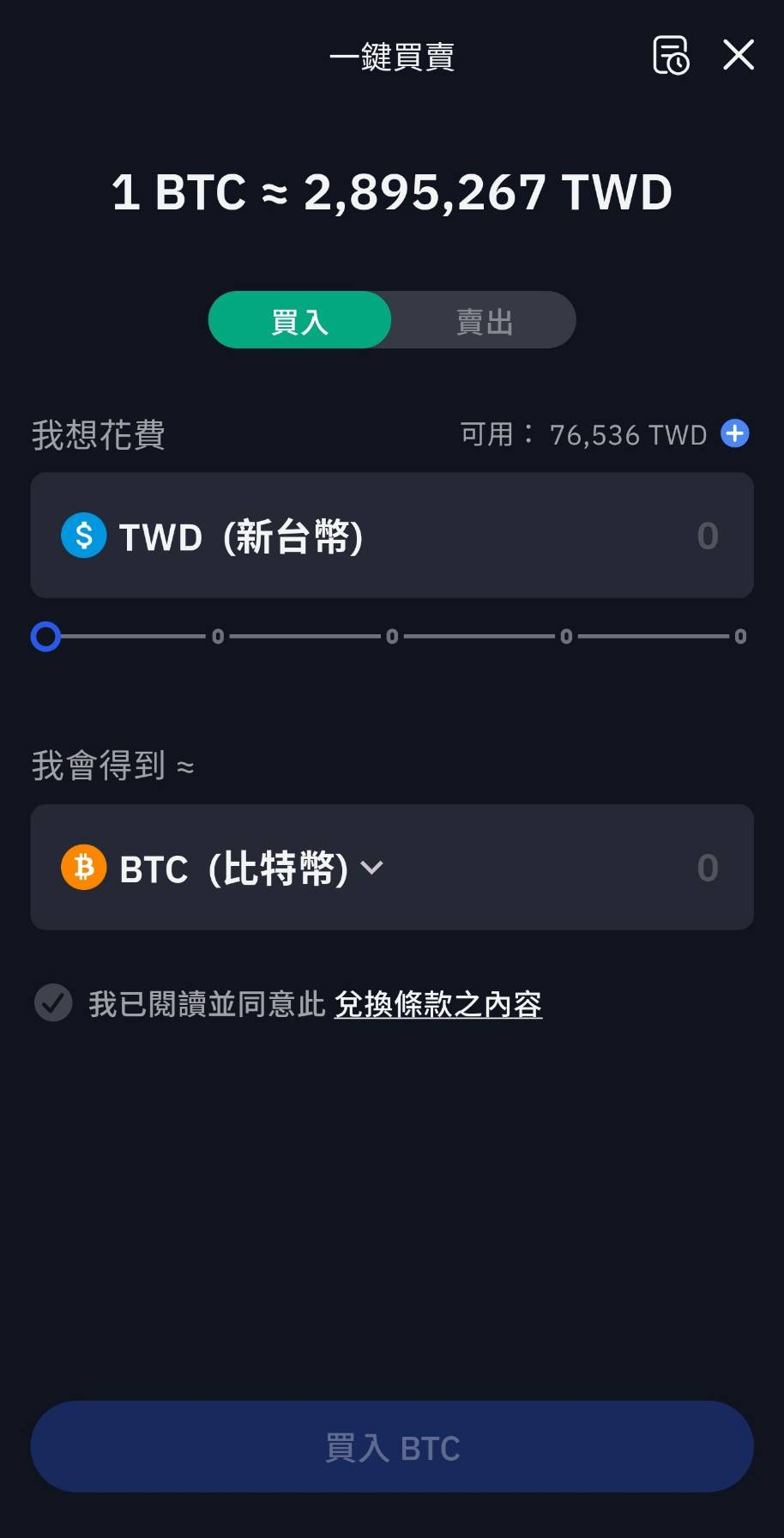Click the 25% marker on the amount slider
The height and width of the screenshot is (1538, 784).
[x=218, y=636]
